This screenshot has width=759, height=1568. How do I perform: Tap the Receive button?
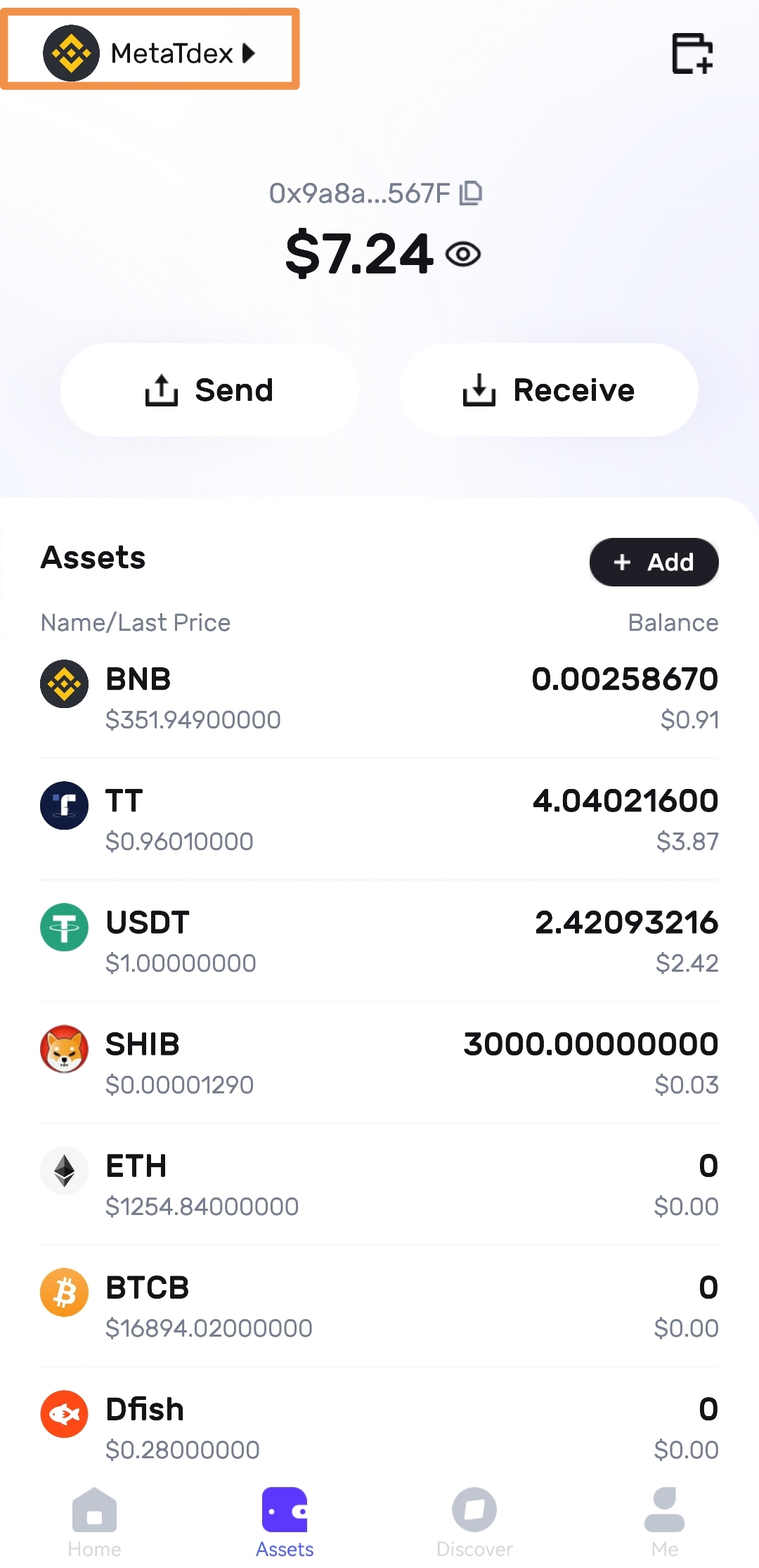coord(549,390)
